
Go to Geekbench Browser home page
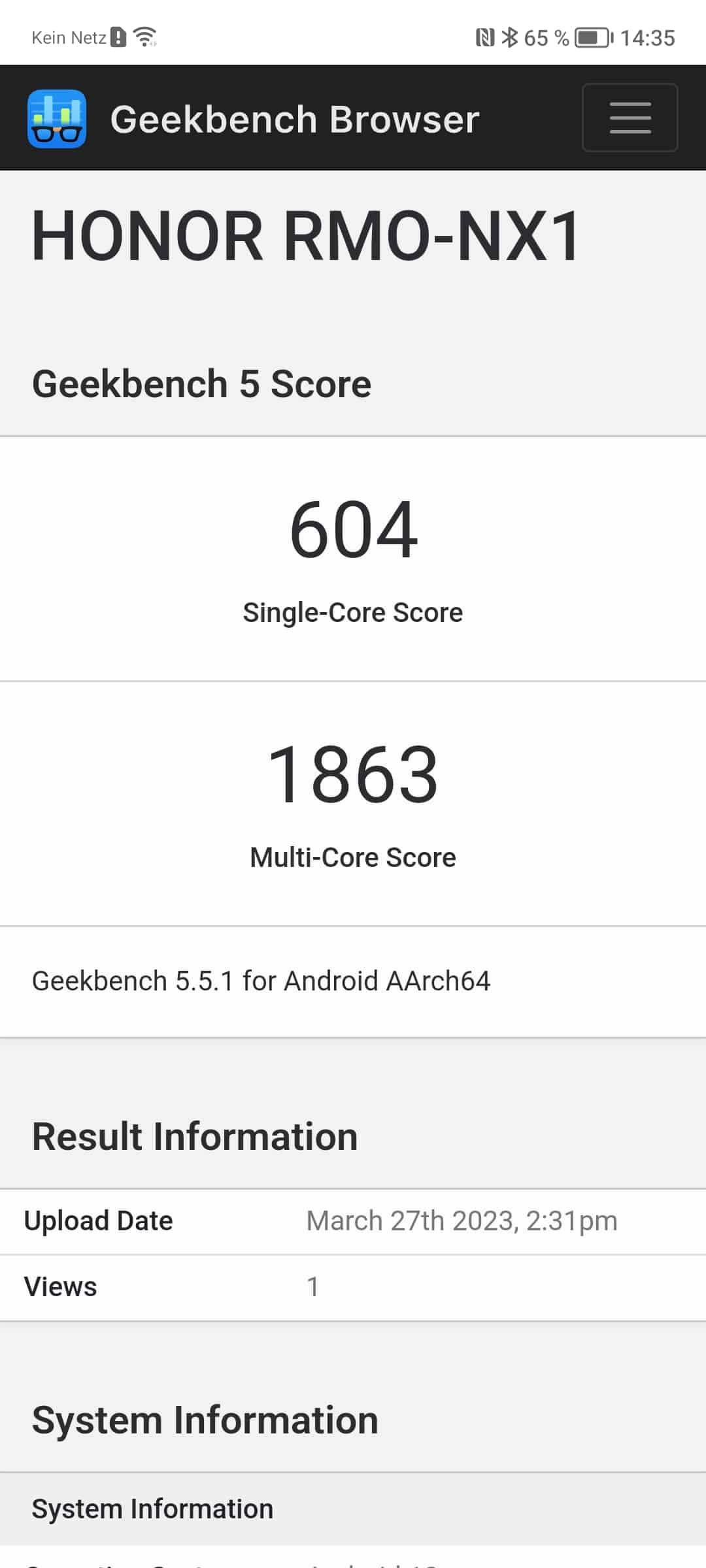click(254, 119)
